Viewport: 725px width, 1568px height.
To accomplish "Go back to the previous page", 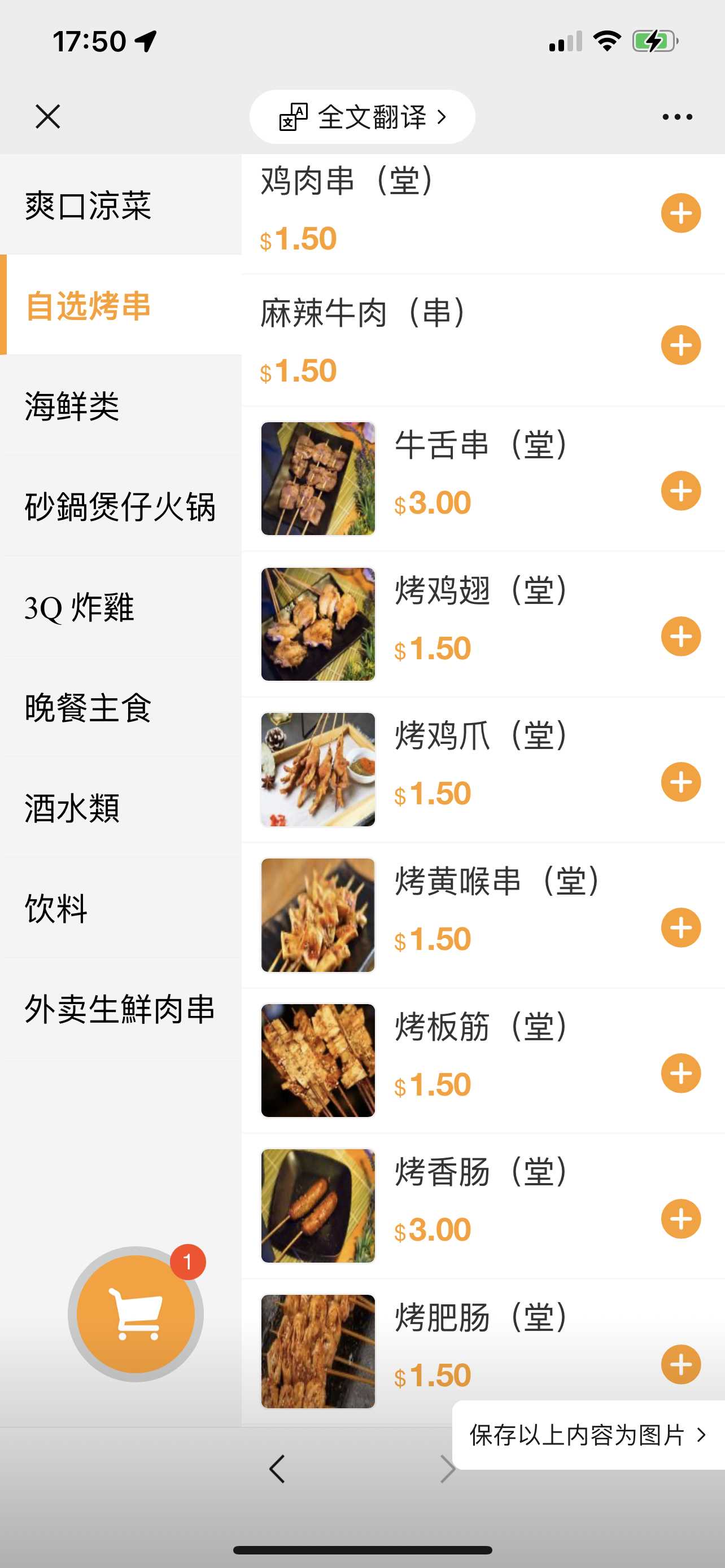I will tap(277, 1469).
